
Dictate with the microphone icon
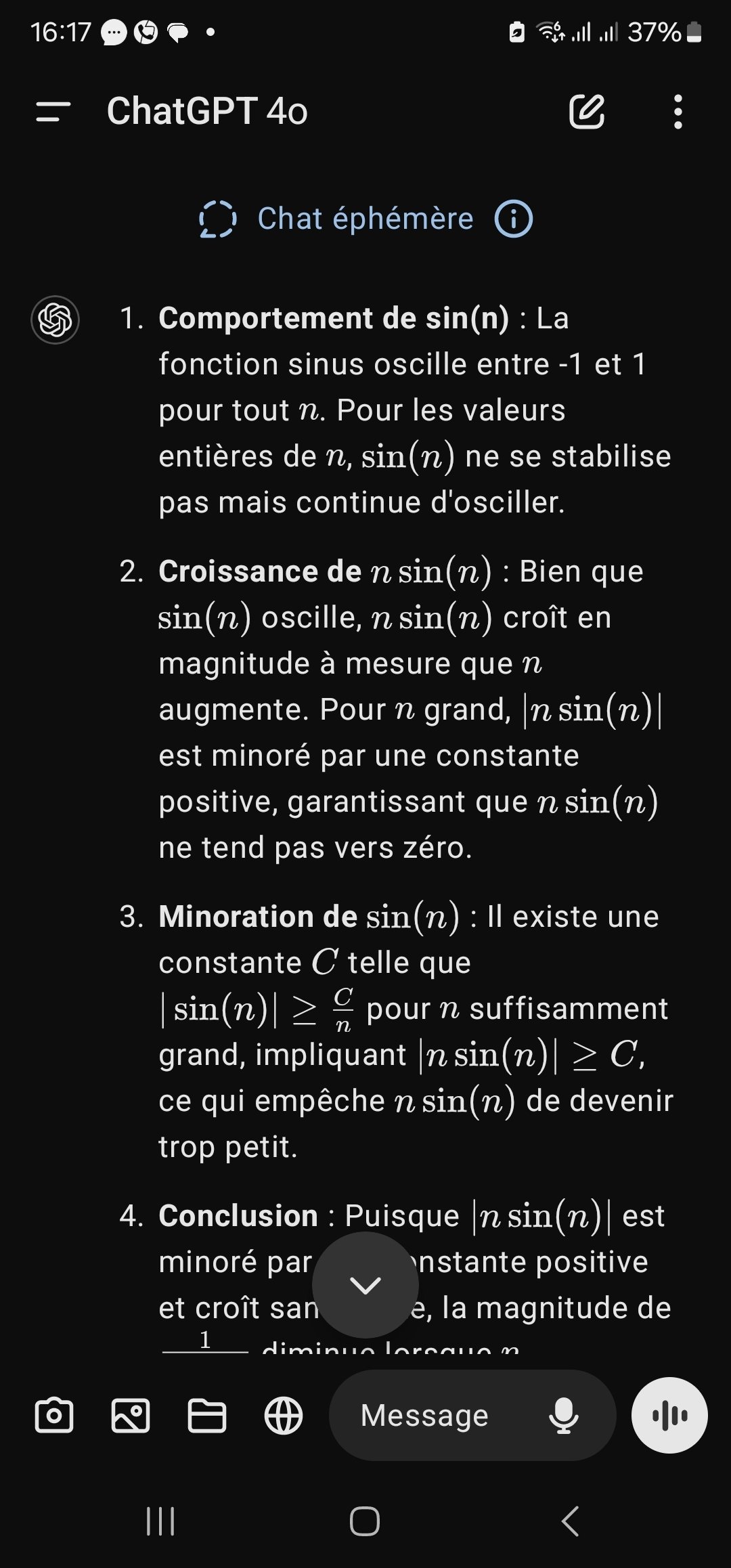(x=564, y=1415)
